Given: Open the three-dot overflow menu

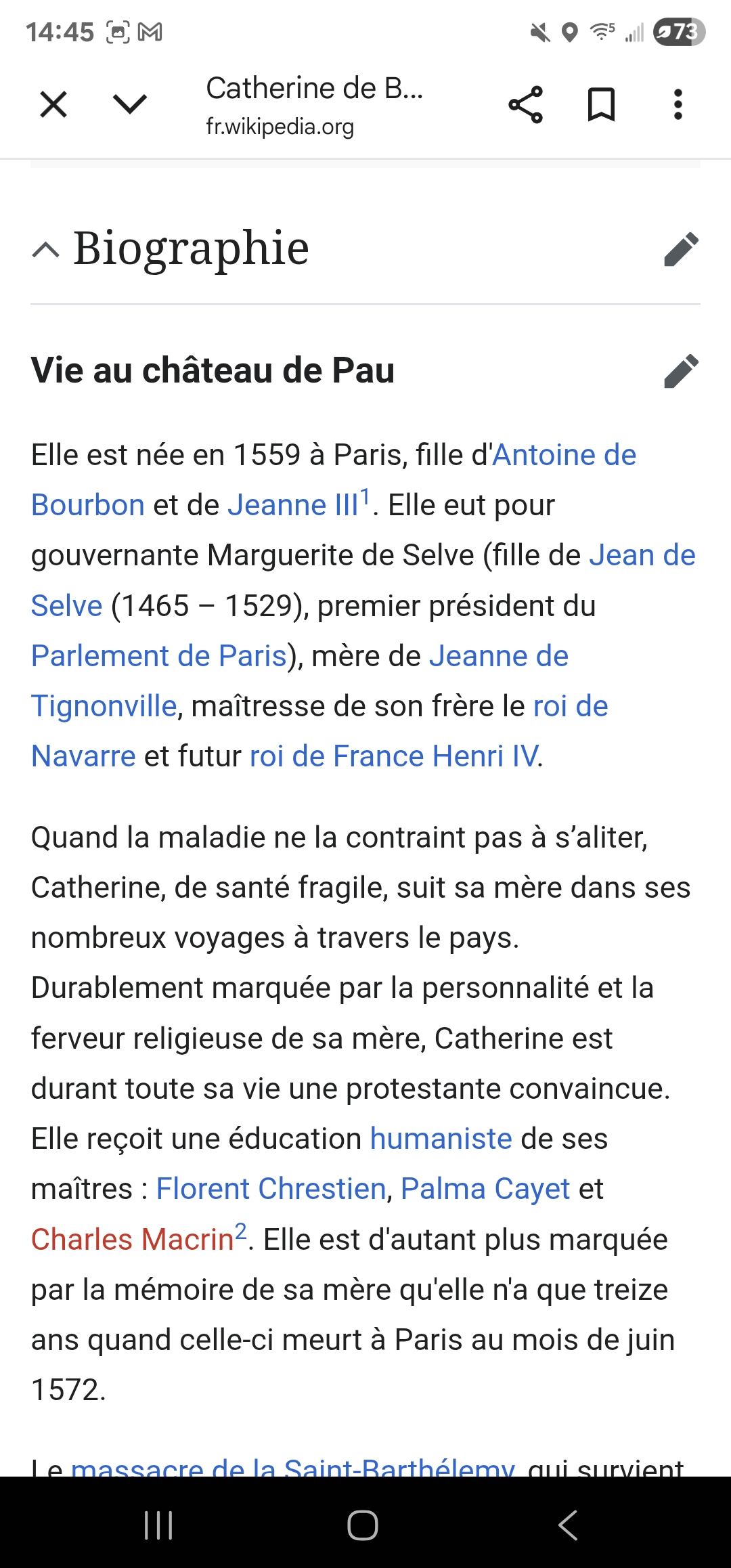Looking at the screenshot, I should [678, 105].
